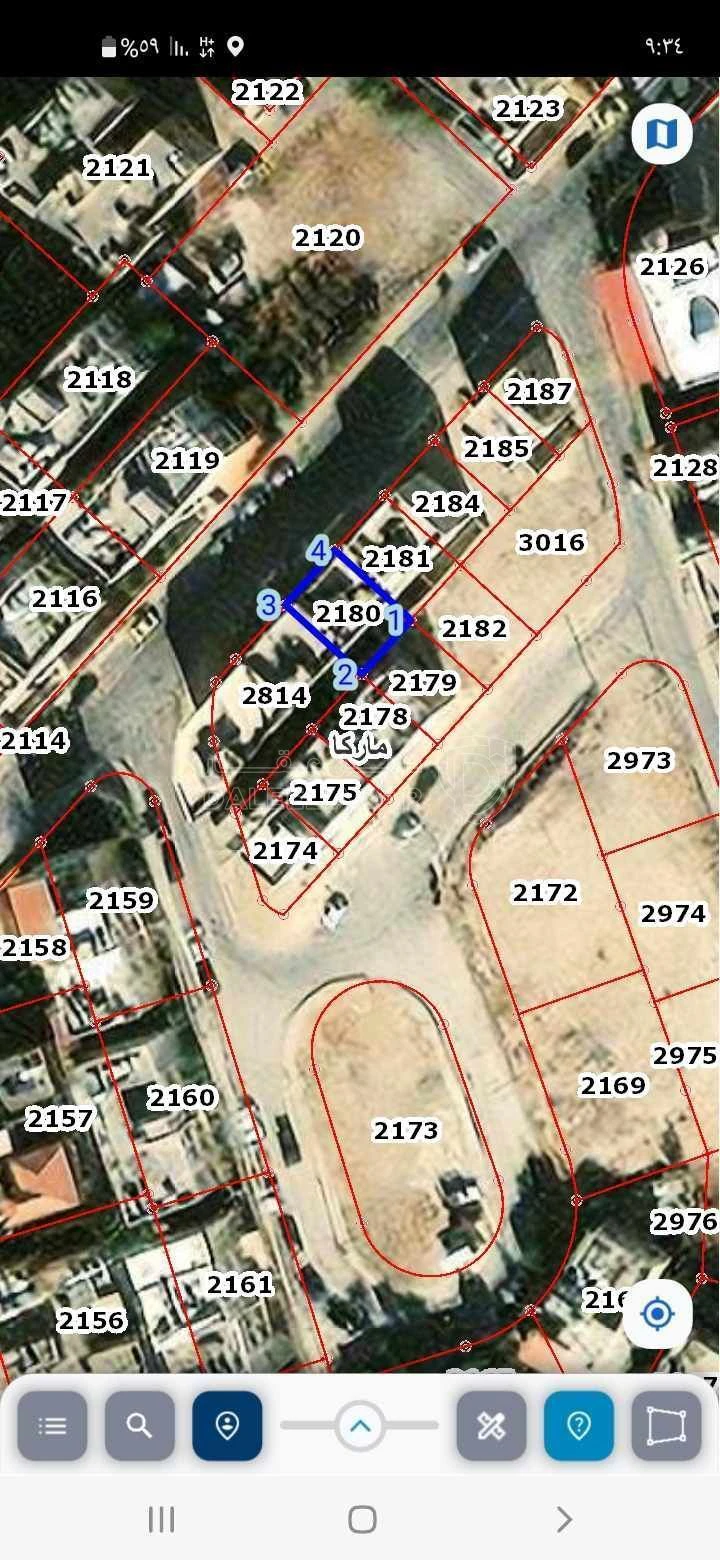
Task: Expand the bottom panel with the up chevron
Action: click(360, 1426)
